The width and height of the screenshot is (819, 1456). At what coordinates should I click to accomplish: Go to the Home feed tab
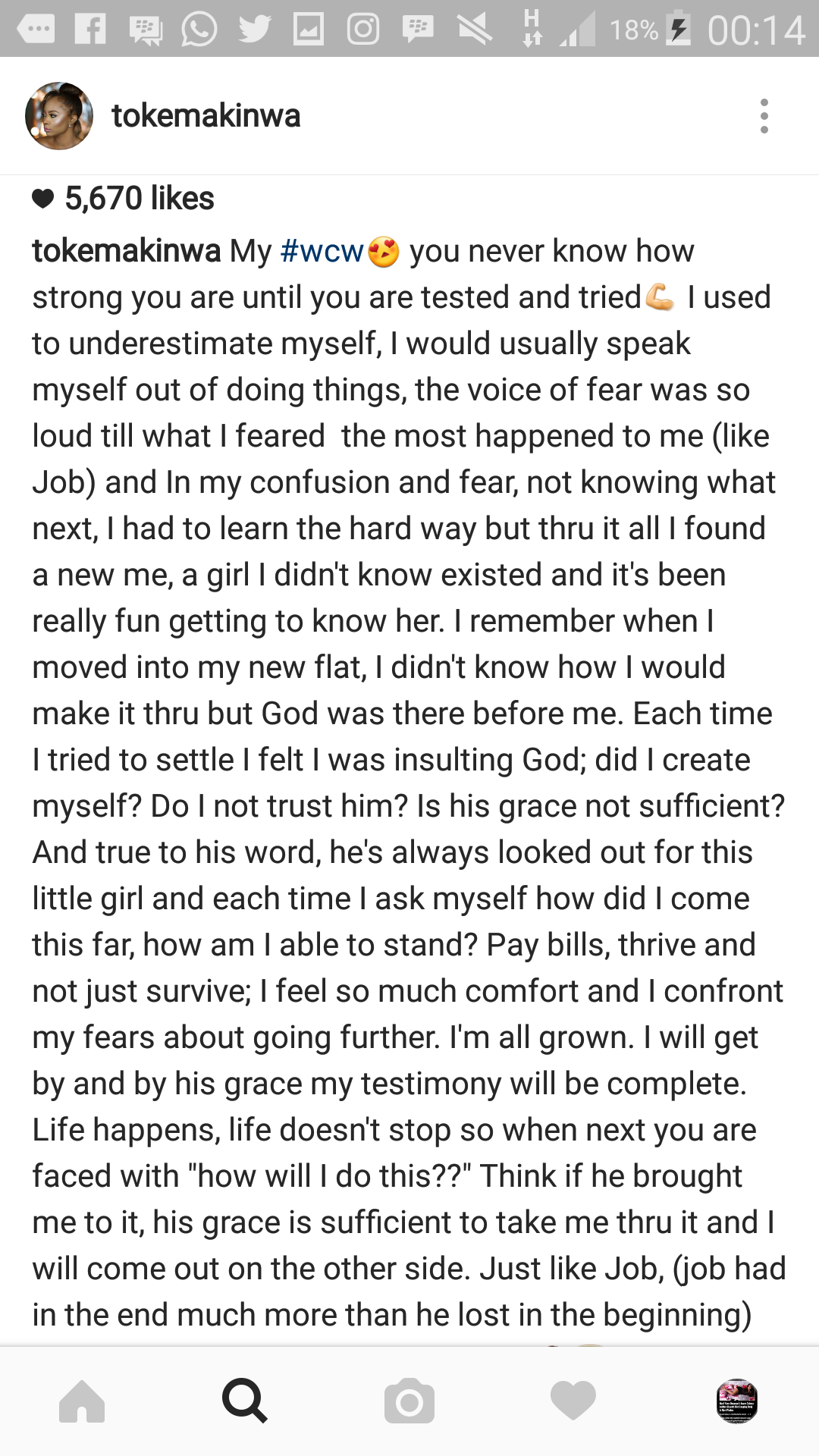click(82, 1401)
